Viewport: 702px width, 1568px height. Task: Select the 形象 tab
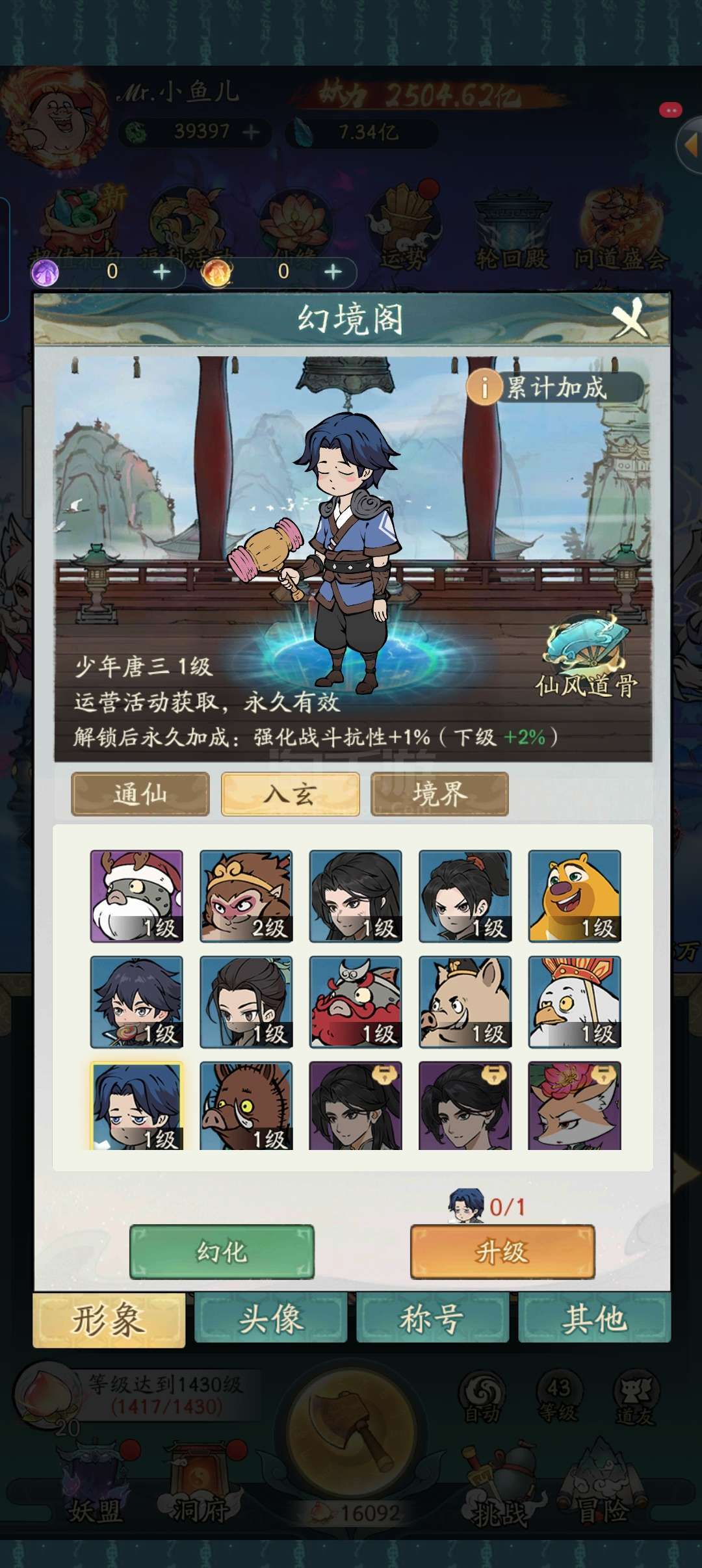point(109,1320)
